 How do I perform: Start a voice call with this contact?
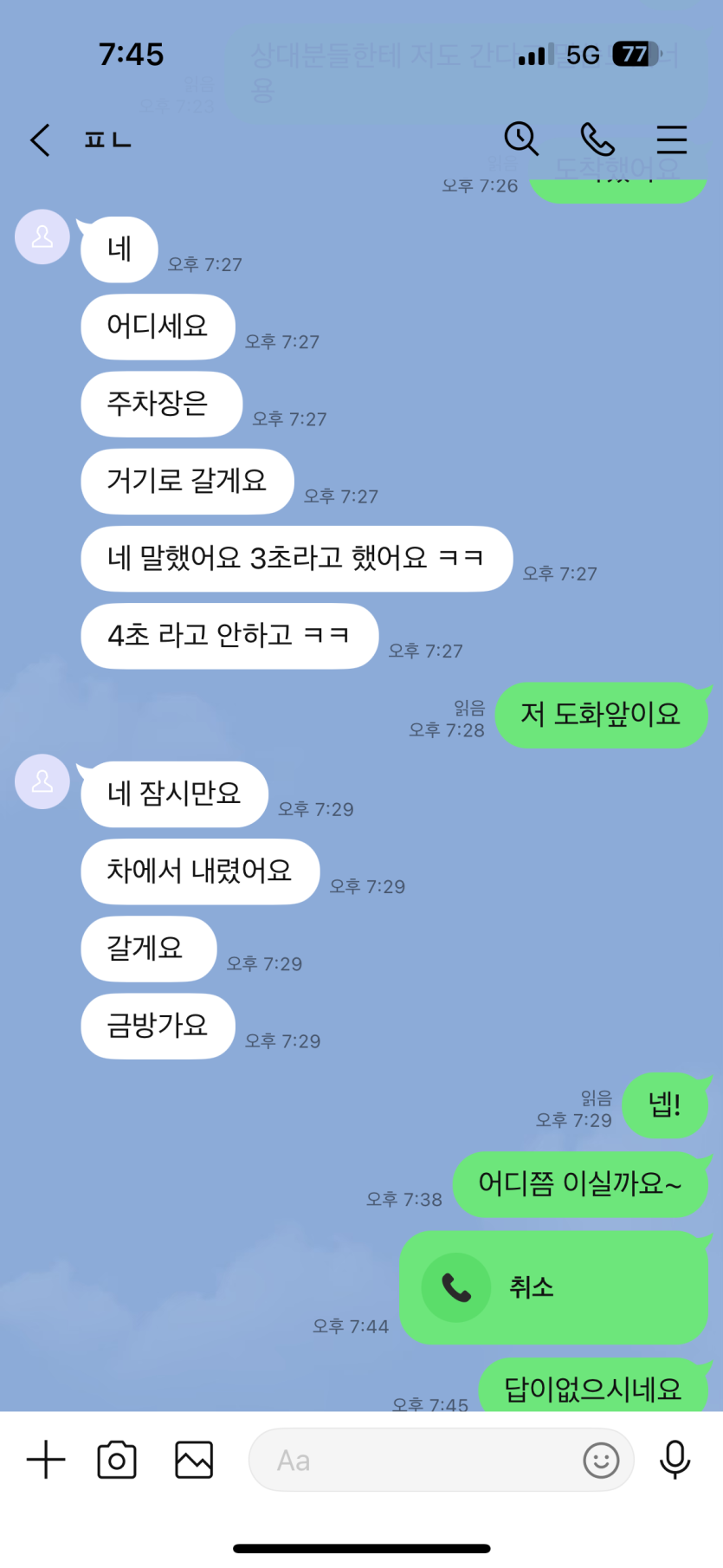[597, 139]
